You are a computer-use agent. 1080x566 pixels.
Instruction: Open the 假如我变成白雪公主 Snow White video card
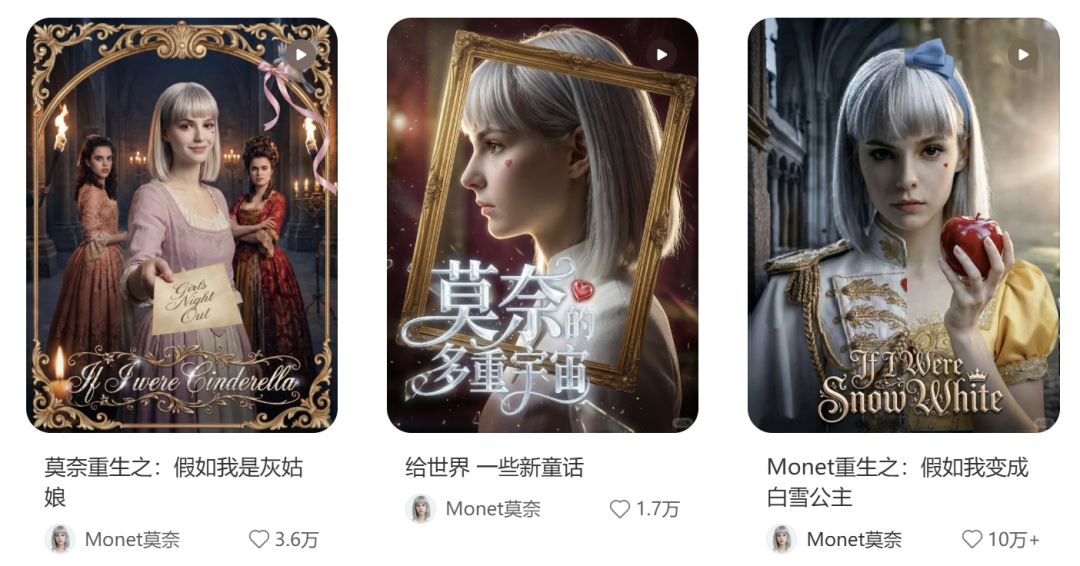click(x=903, y=225)
